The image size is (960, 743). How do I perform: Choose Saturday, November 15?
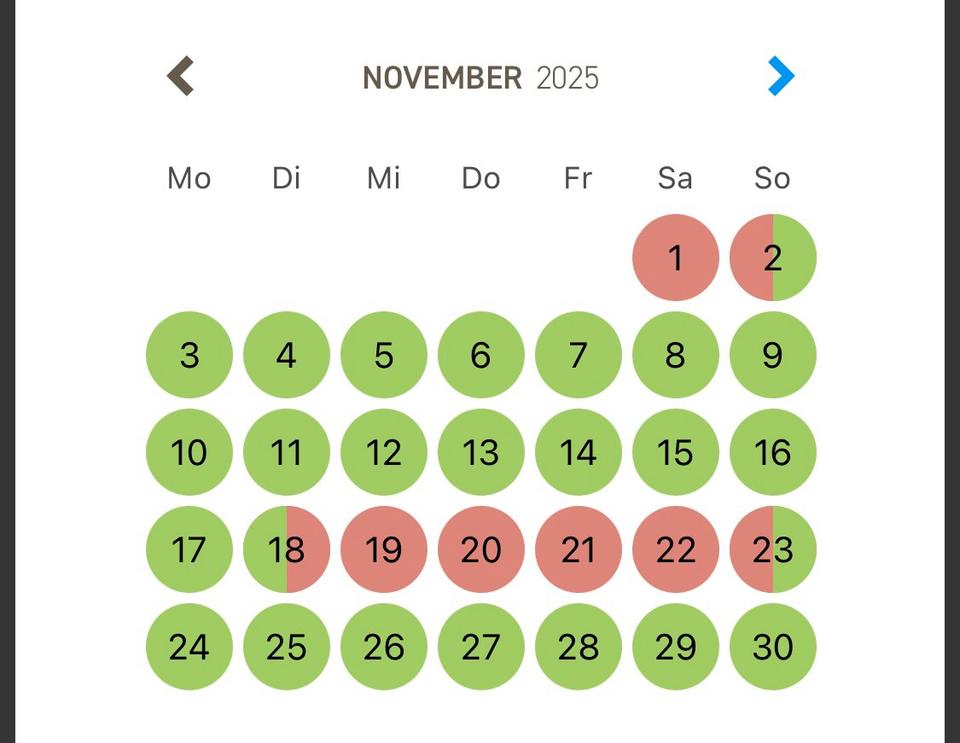pos(675,452)
